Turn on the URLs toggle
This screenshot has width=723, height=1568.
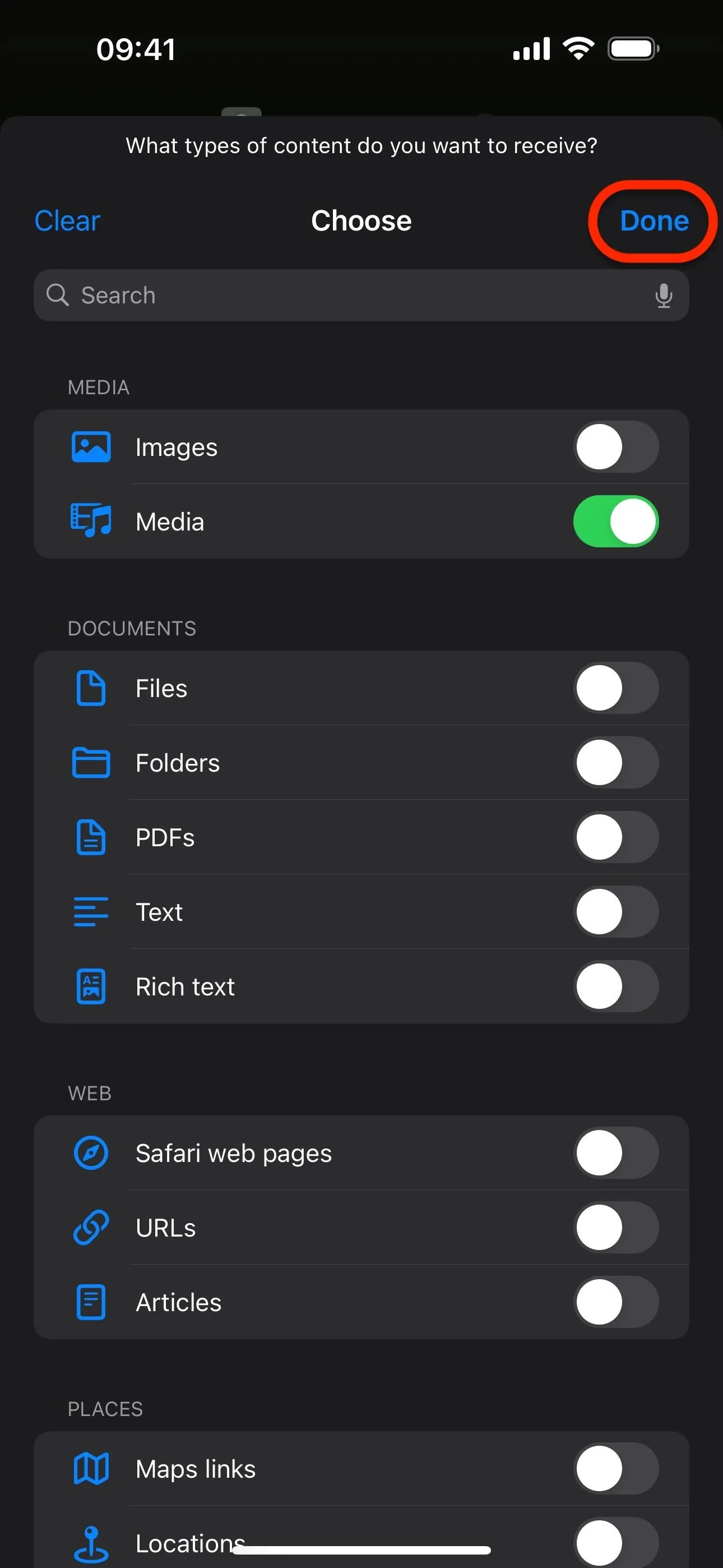pos(616,1227)
